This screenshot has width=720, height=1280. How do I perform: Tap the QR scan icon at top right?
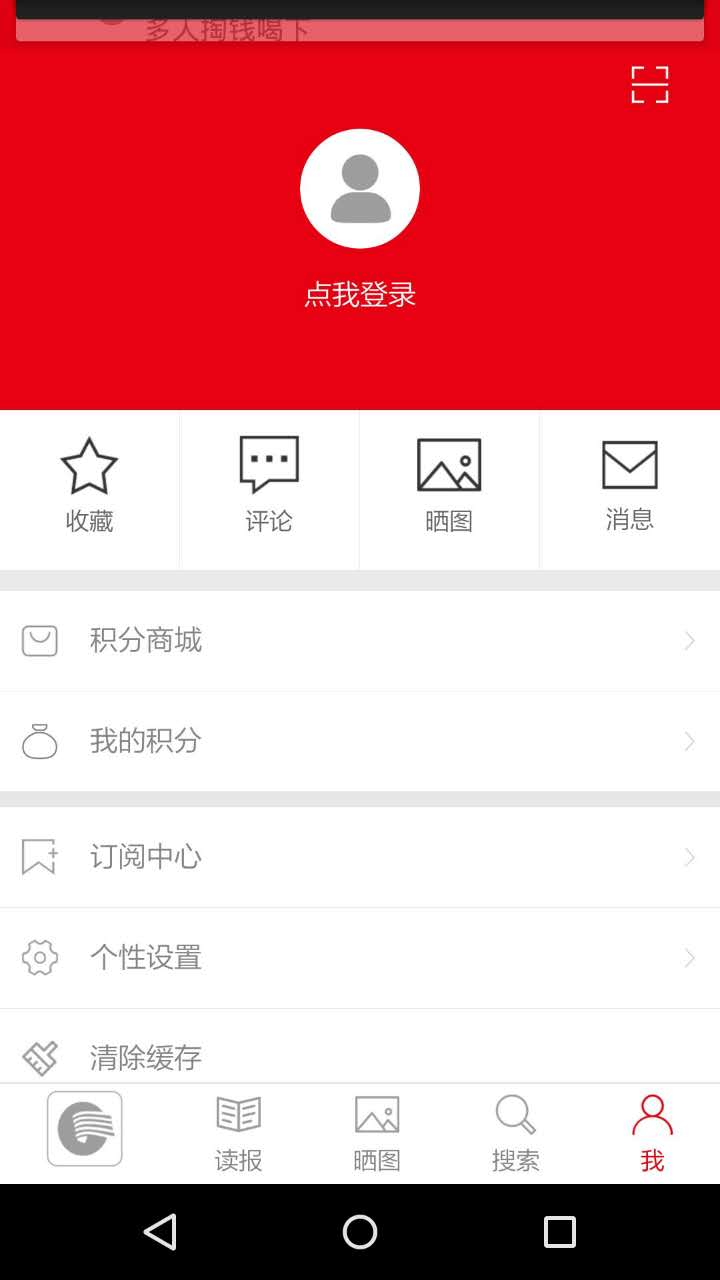coord(649,85)
